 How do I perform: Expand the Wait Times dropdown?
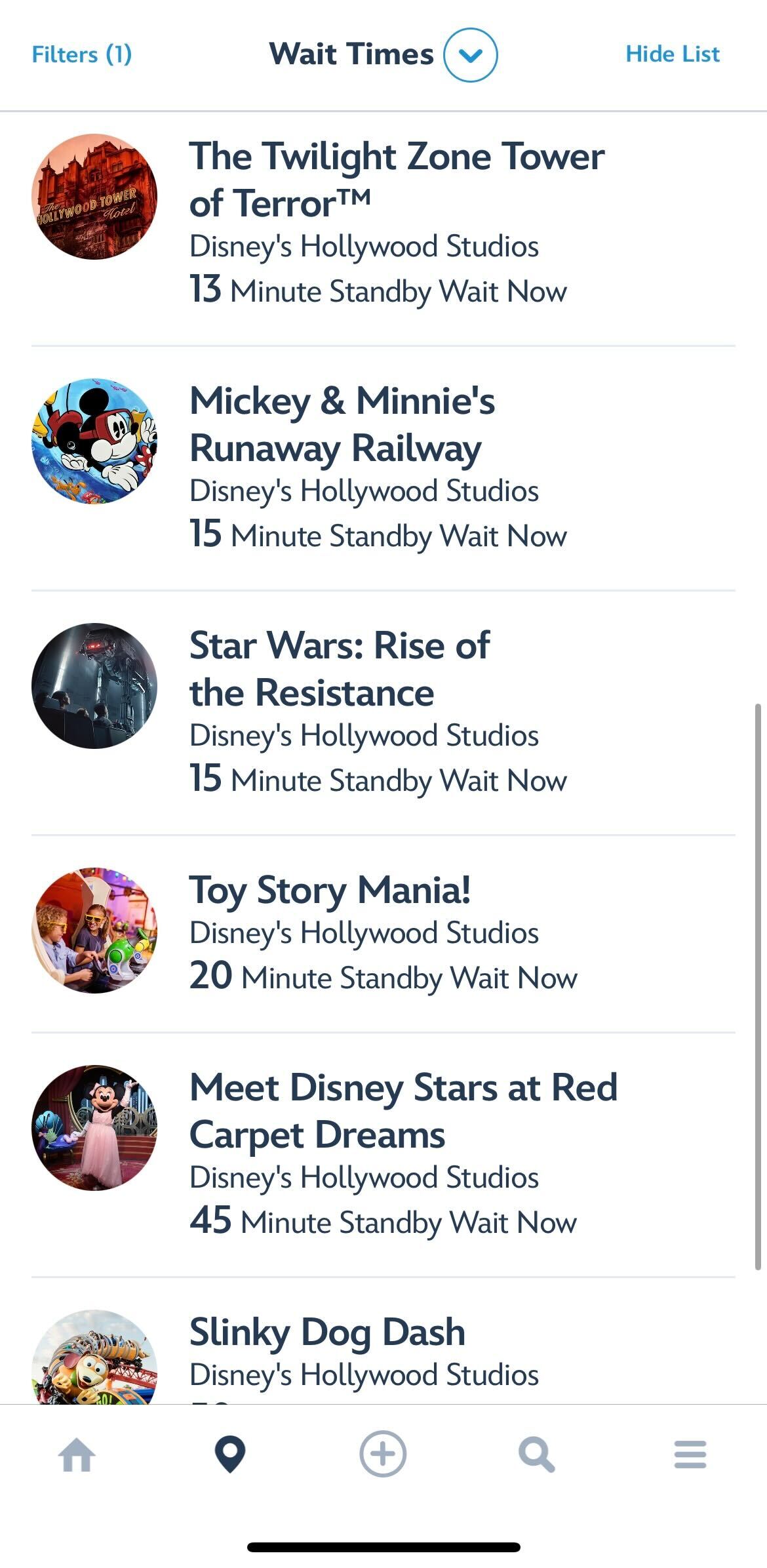[x=470, y=55]
